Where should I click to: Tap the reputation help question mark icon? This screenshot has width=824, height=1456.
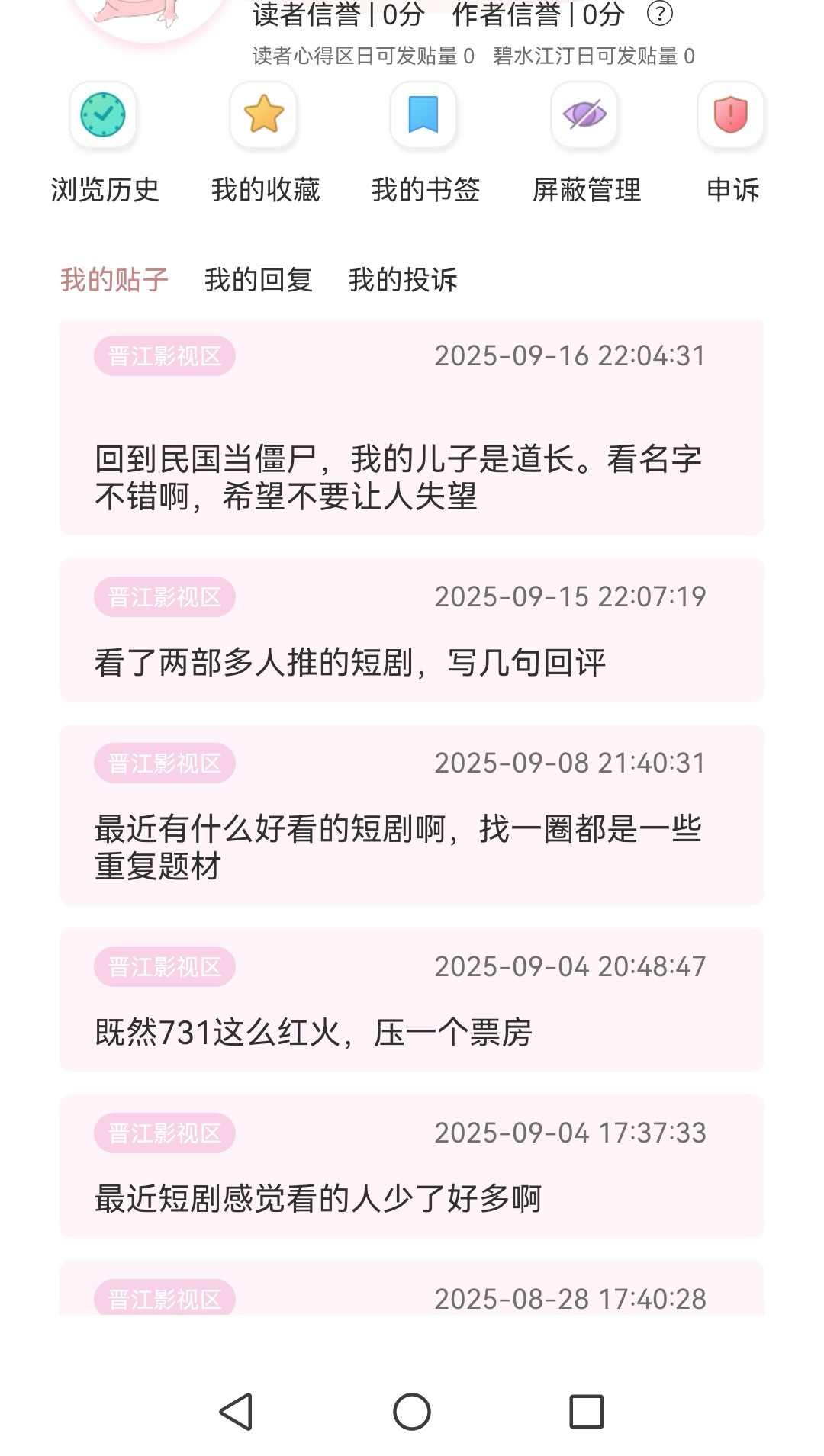coord(660,14)
